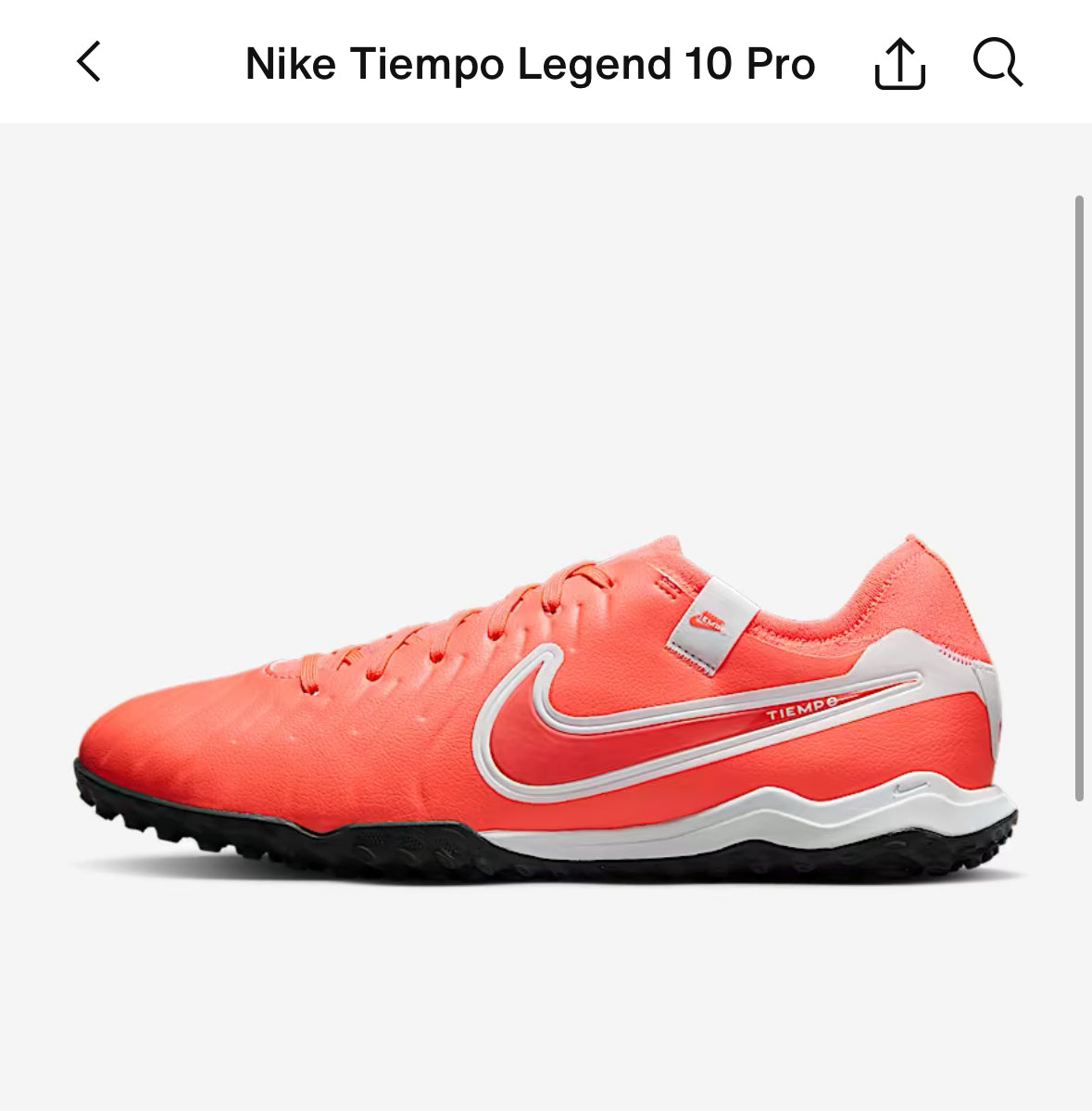Open the orange Tiempo shoe image
1092x1111 pixels.
(x=546, y=704)
